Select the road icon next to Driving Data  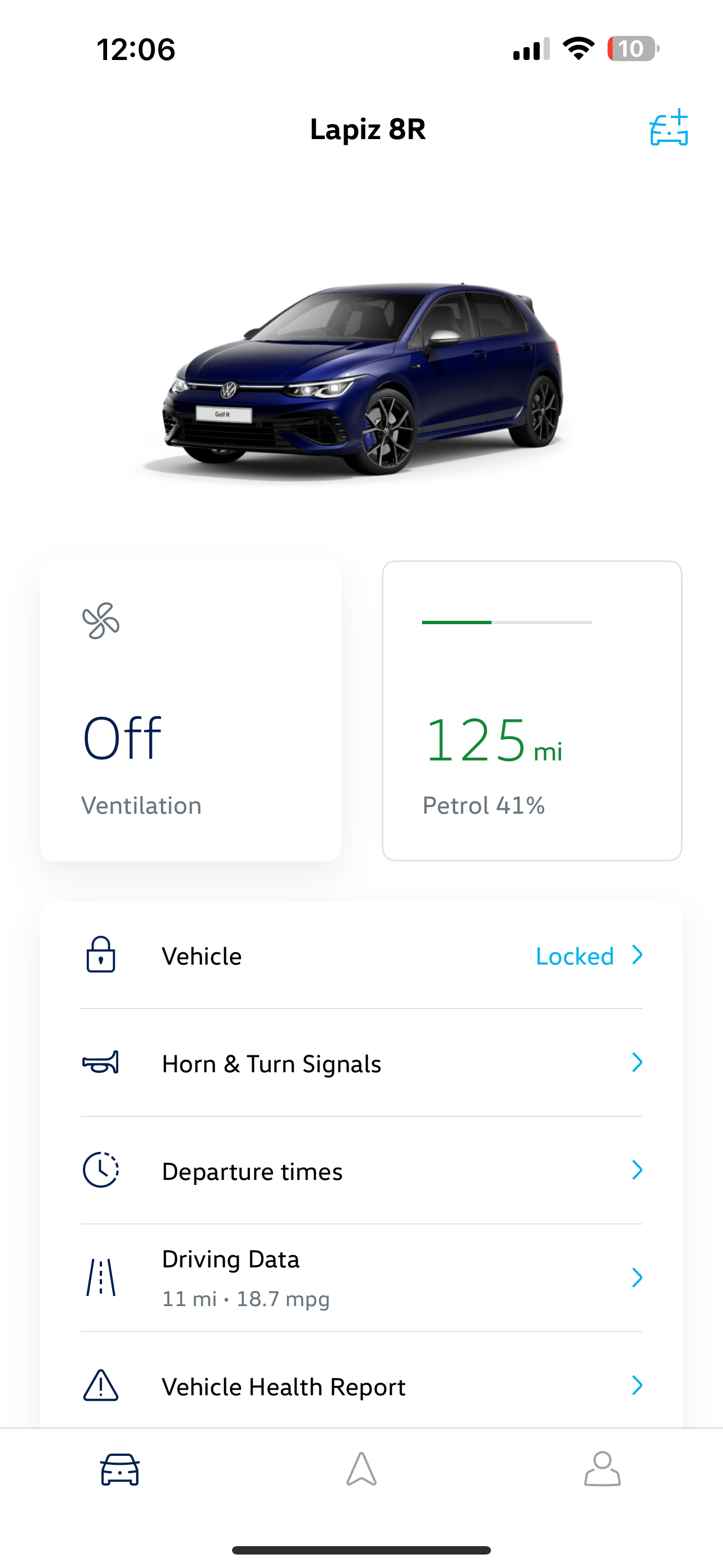tap(99, 1278)
